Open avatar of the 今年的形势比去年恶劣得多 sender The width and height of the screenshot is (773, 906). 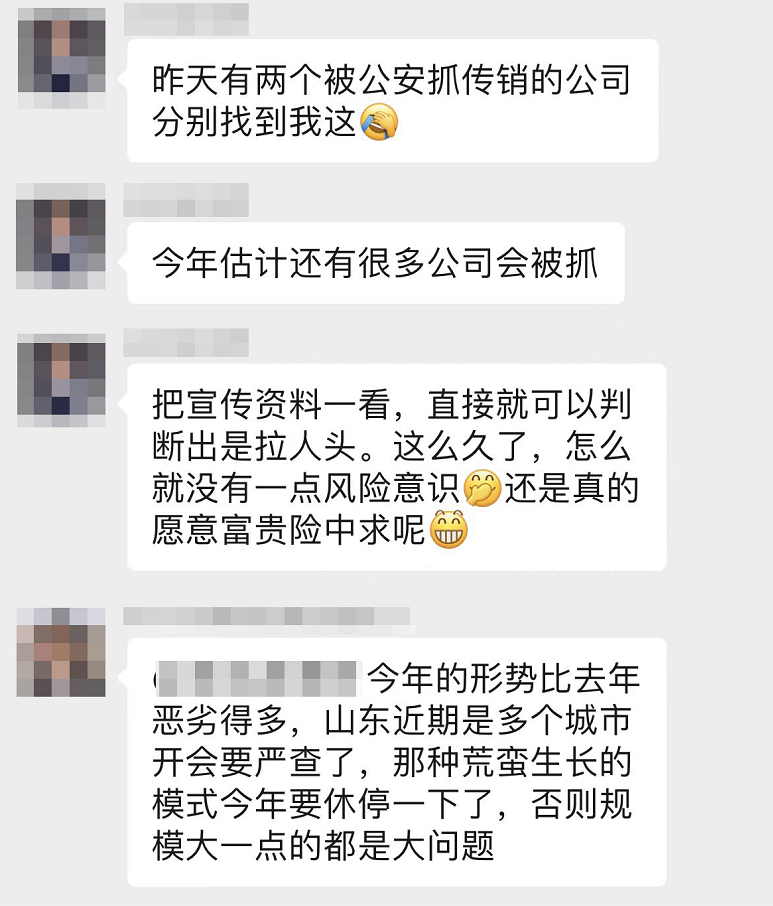point(62,652)
